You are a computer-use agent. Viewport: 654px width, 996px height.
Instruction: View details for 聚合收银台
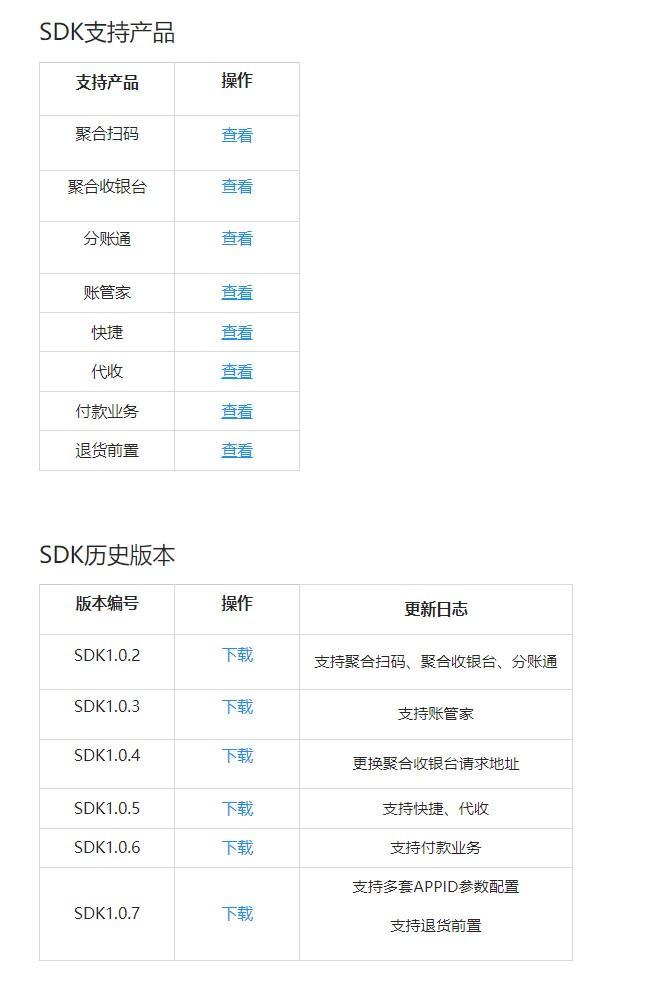237,187
